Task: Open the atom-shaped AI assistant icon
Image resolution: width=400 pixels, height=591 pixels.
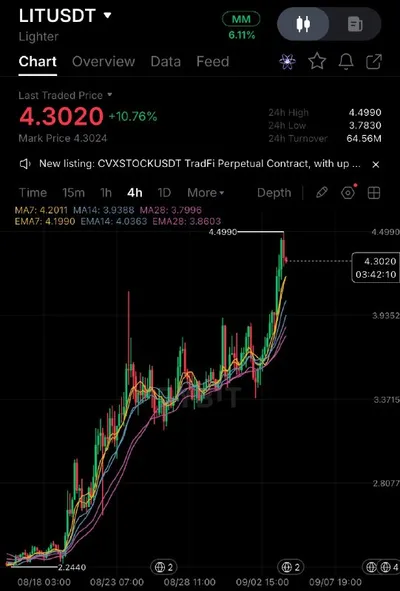Action: click(288, 61)
